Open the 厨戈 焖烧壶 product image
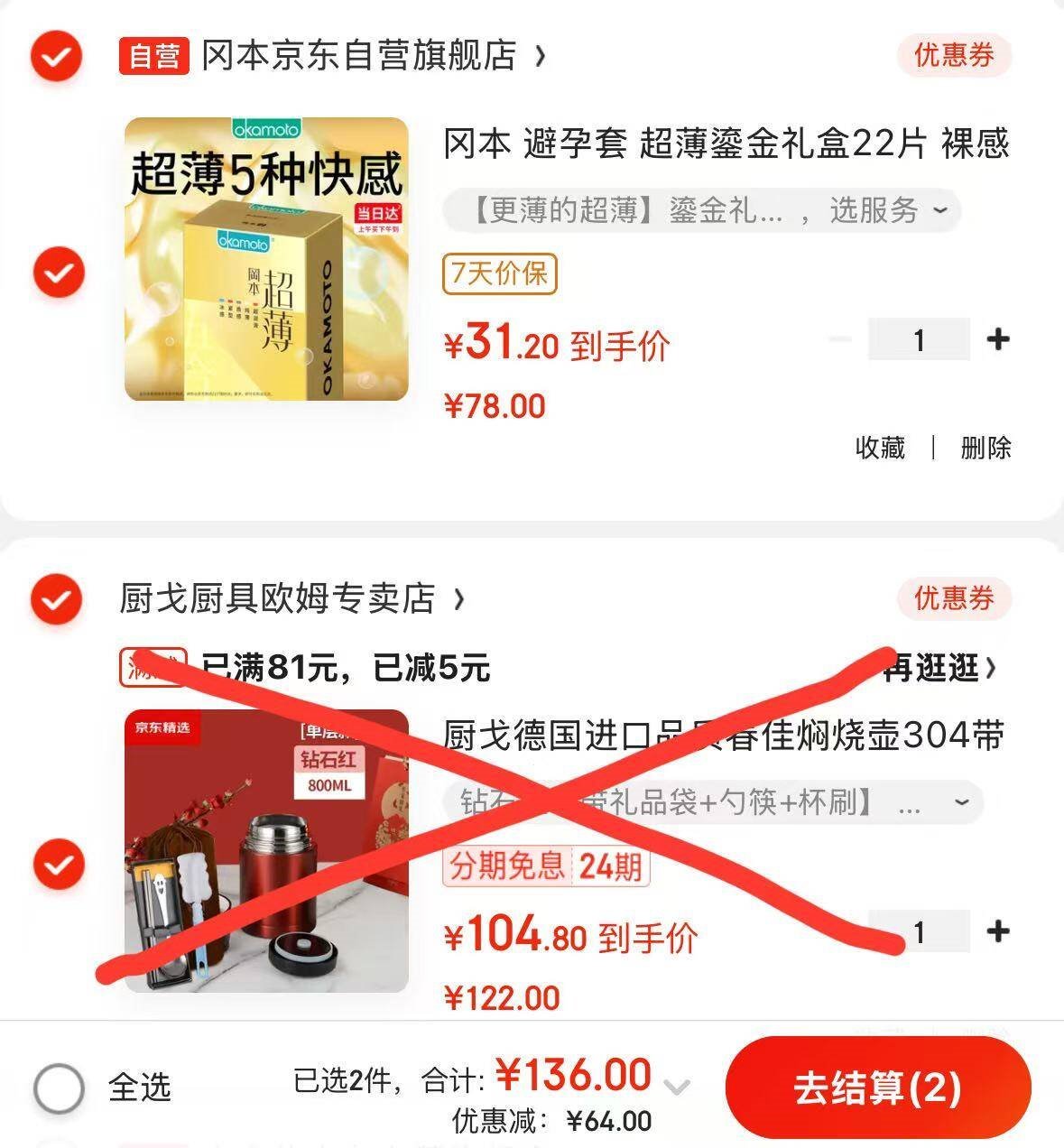Image resolution: width=1064 pixels, height=1148 pixels. pos(266,851)
